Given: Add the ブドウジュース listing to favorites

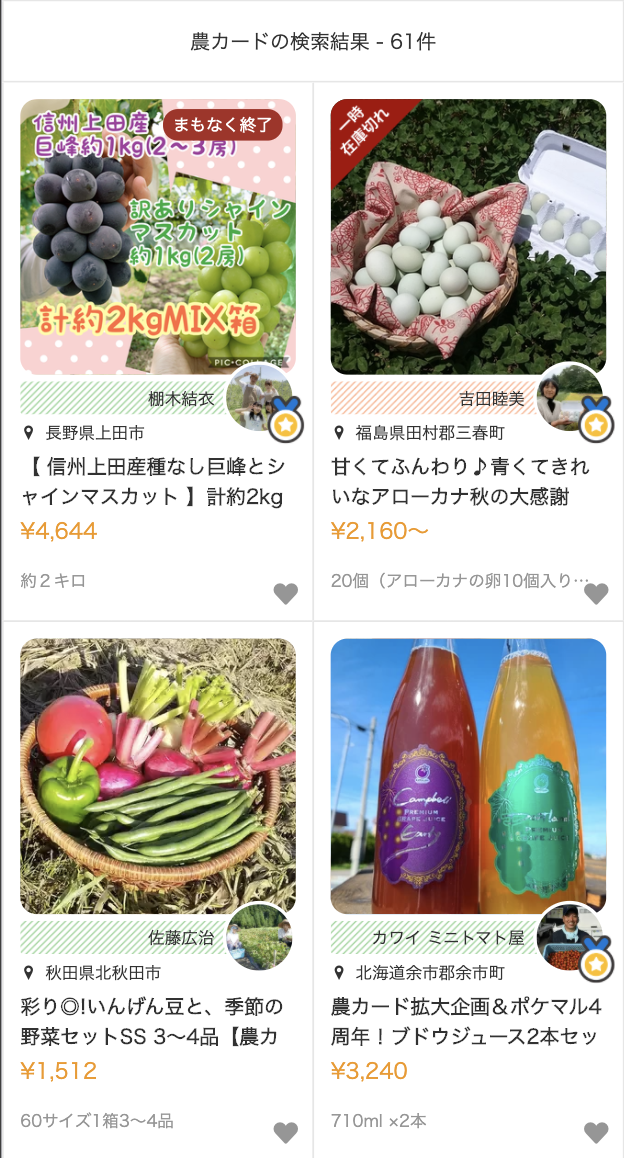Looking at the screenshot, I should (596, 1133).
